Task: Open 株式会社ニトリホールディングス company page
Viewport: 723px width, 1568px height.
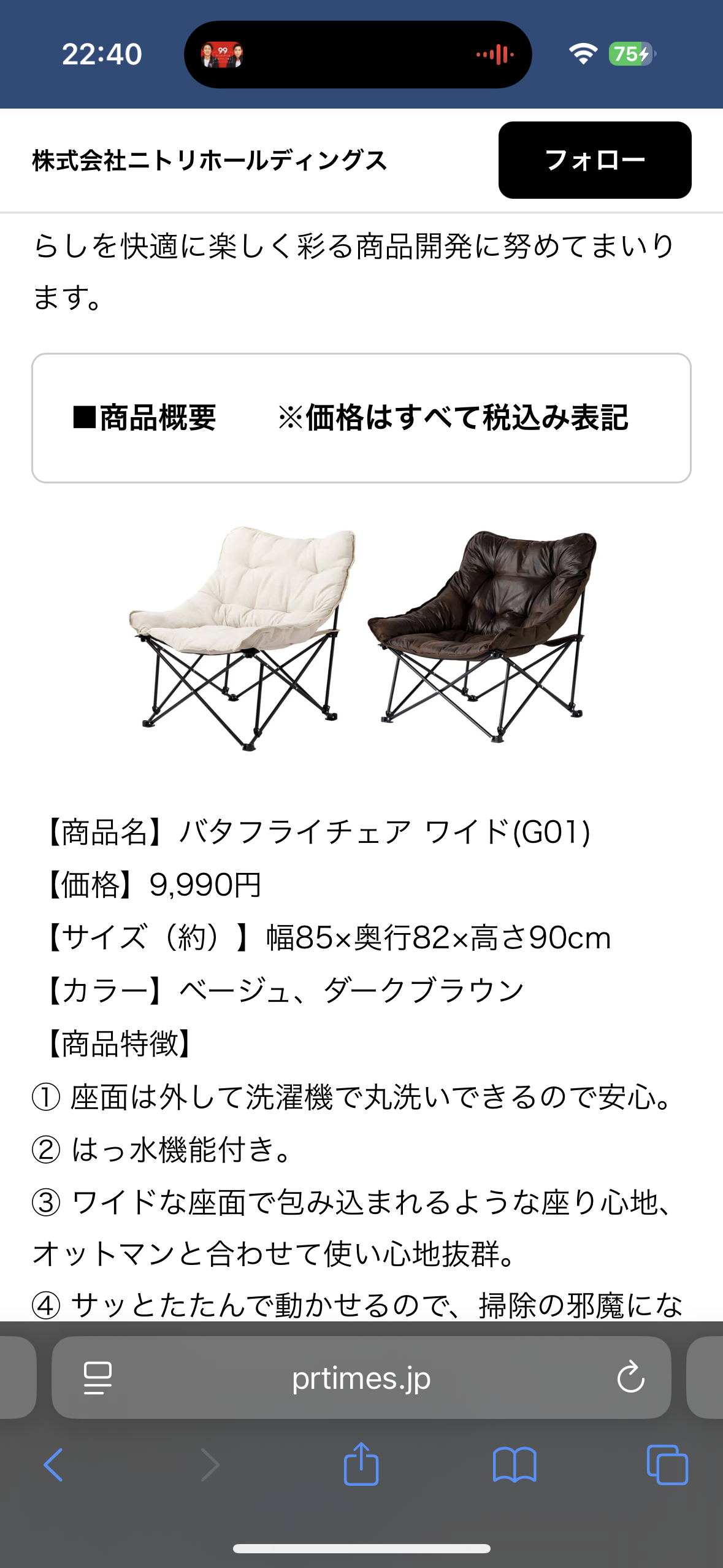Action: (x=210, y=161)
